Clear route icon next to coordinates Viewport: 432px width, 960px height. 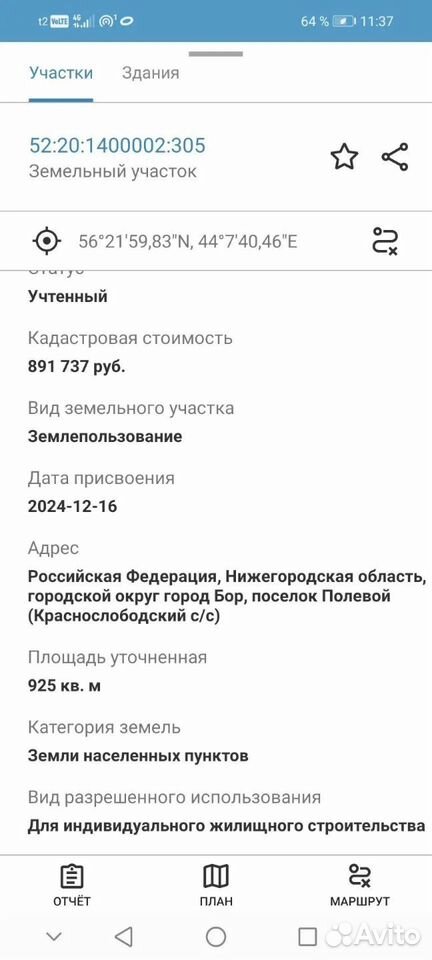(385, 241)
